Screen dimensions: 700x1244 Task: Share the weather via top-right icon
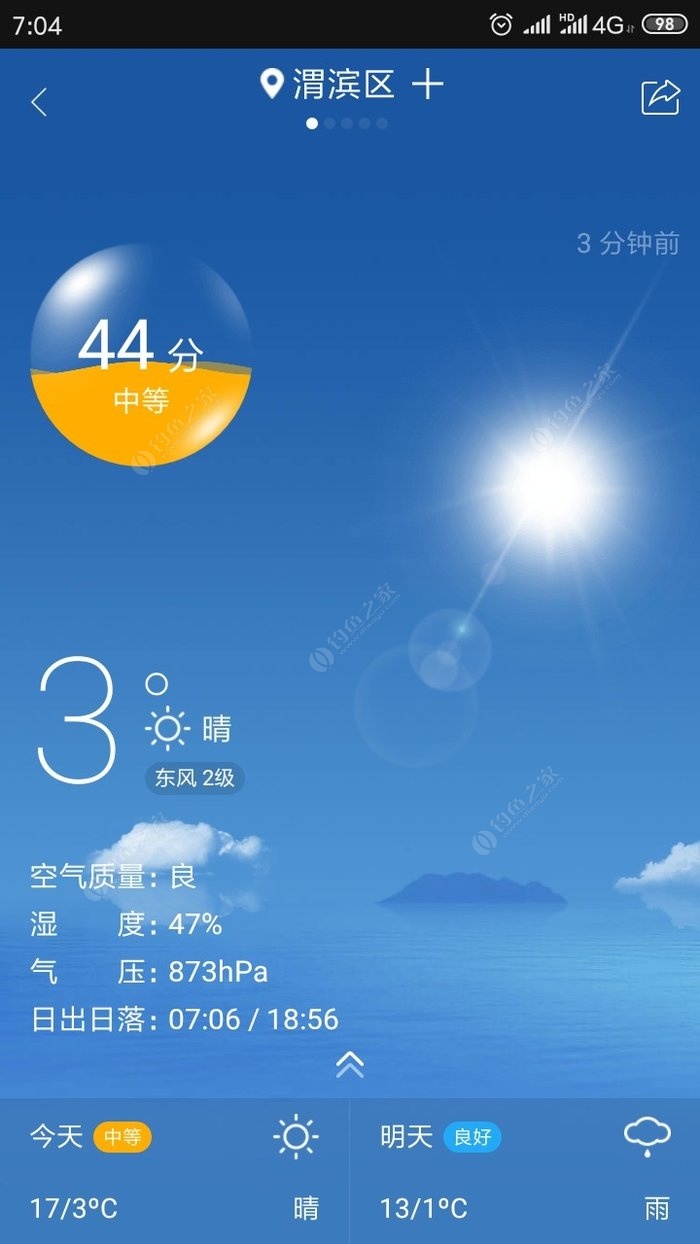(x=660, y=97)
